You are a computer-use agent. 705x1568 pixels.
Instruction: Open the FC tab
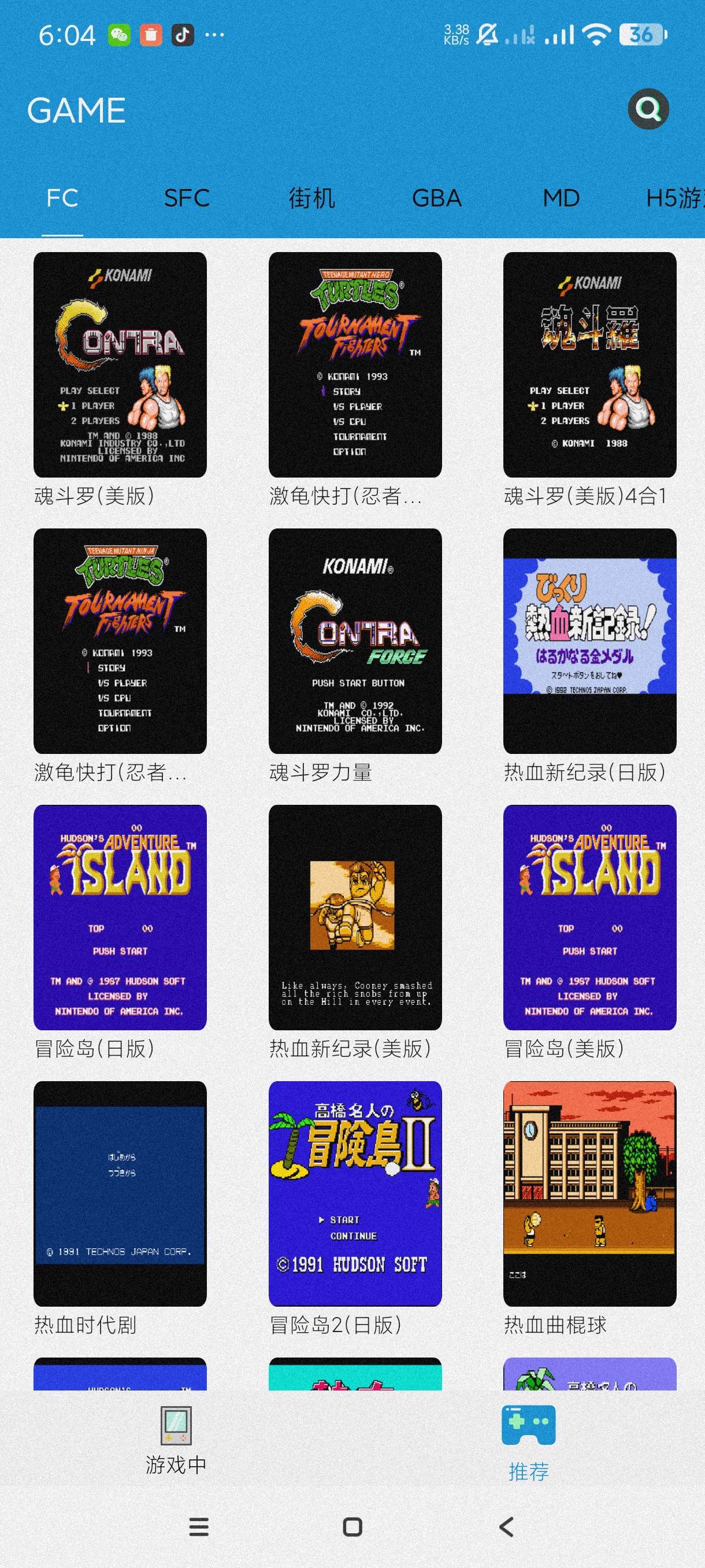(x=62, y=198)
